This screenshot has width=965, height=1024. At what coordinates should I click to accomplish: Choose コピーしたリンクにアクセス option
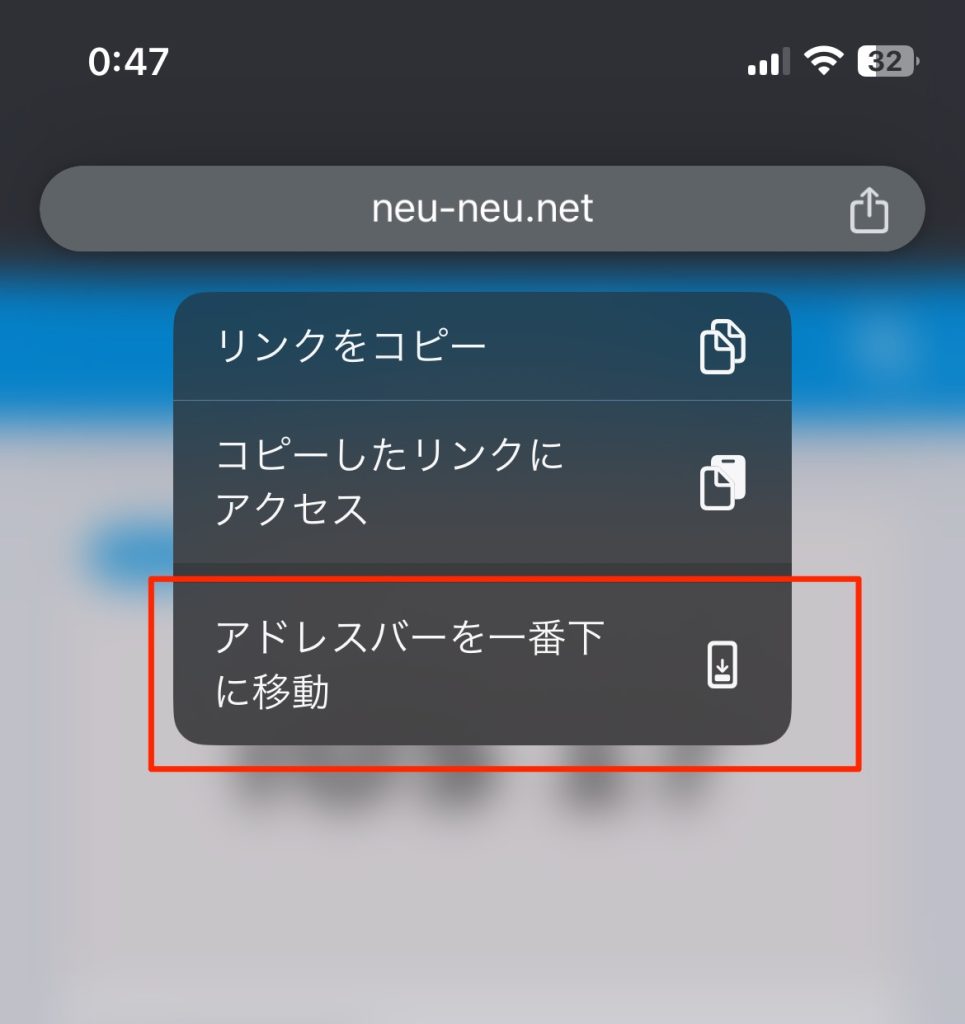click(482, 483)
